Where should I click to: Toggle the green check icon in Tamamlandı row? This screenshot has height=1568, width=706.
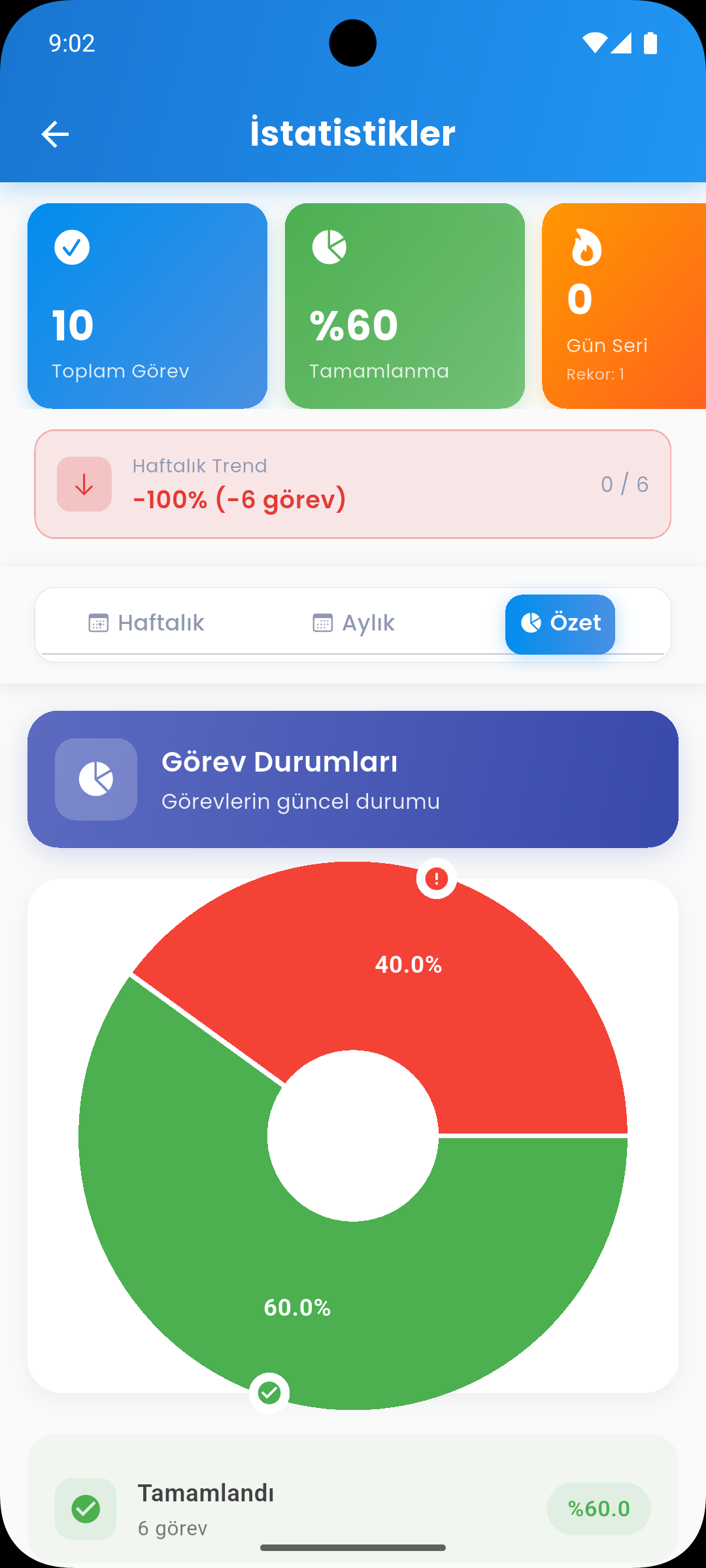(x=86, y=1509)
